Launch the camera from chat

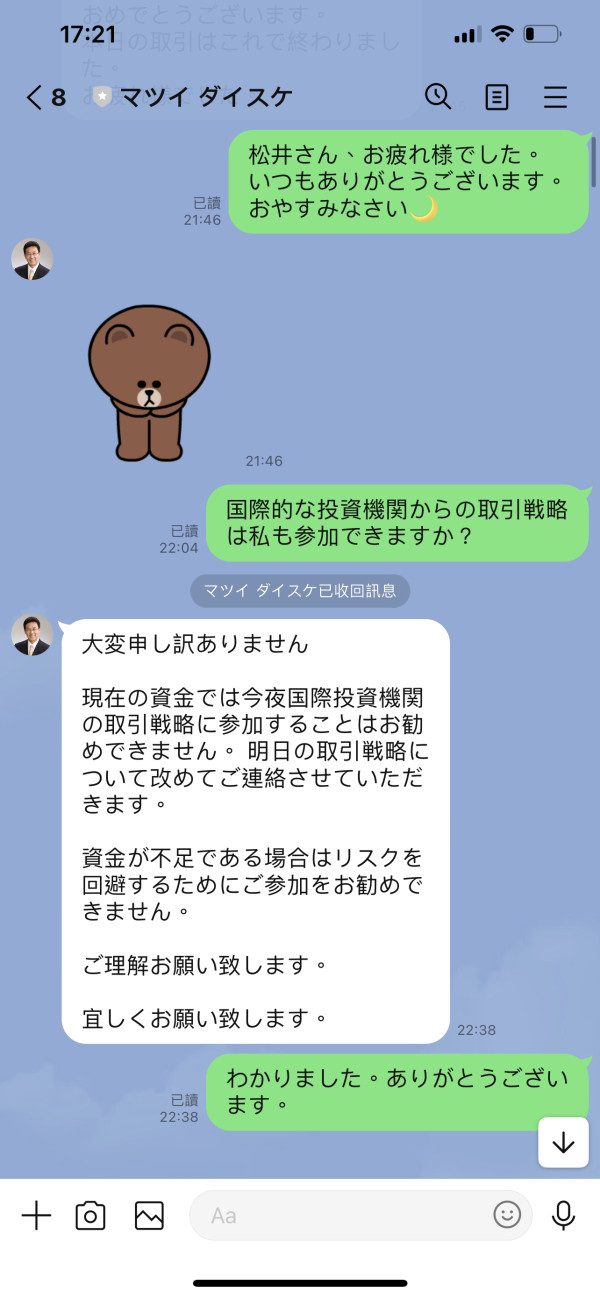pyautogui.click(x=91, y=1215)
